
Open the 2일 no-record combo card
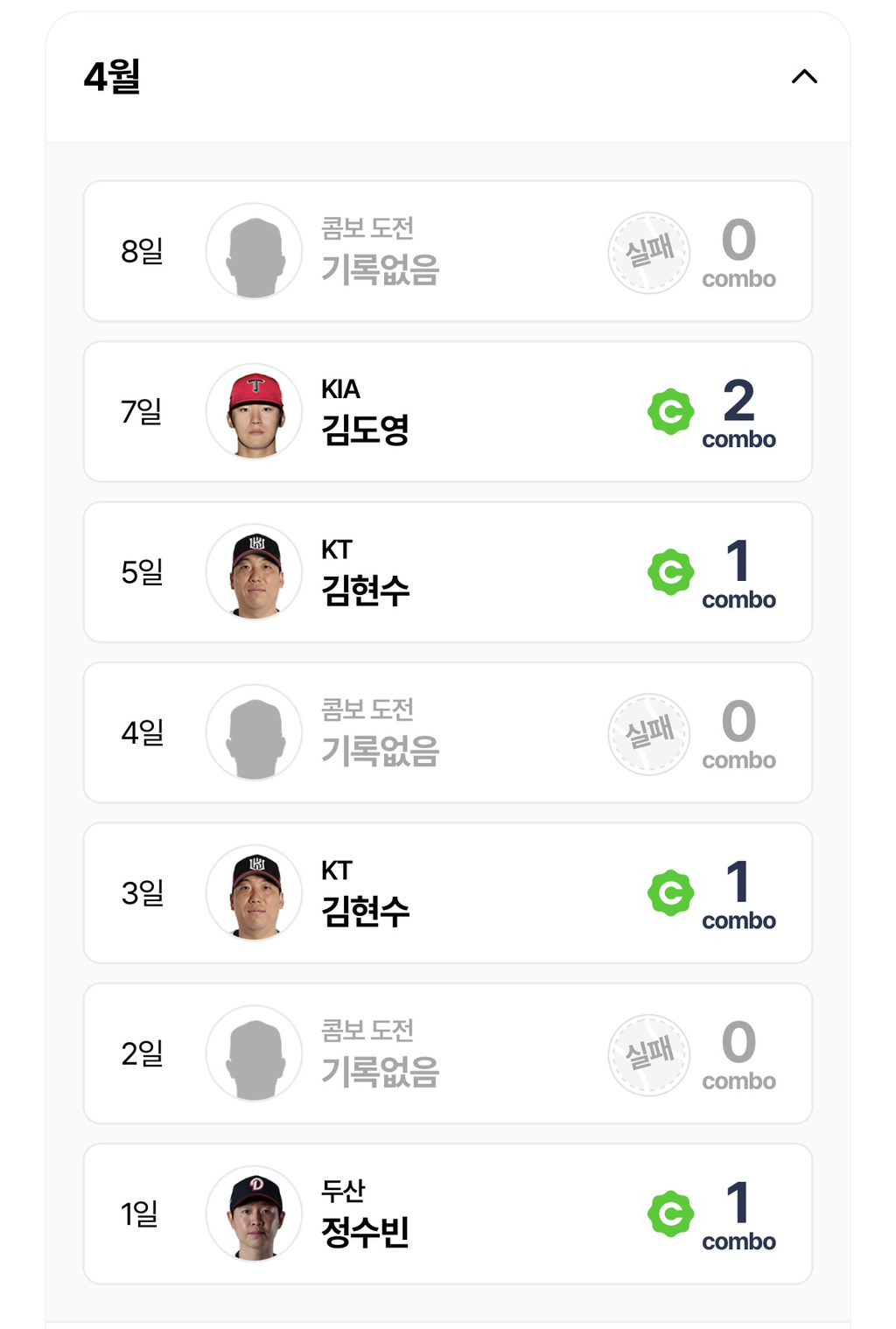pos(448,1053)
